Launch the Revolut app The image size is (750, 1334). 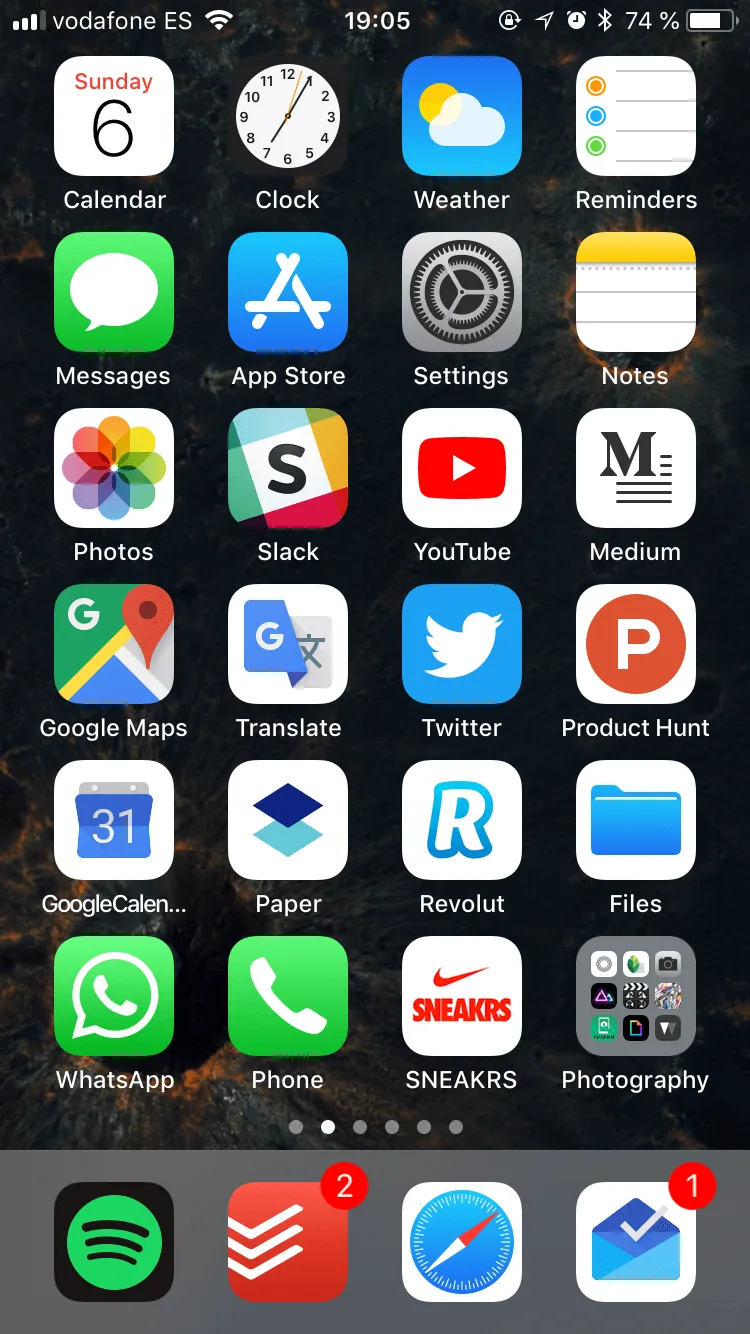click(x=462, y=820)
